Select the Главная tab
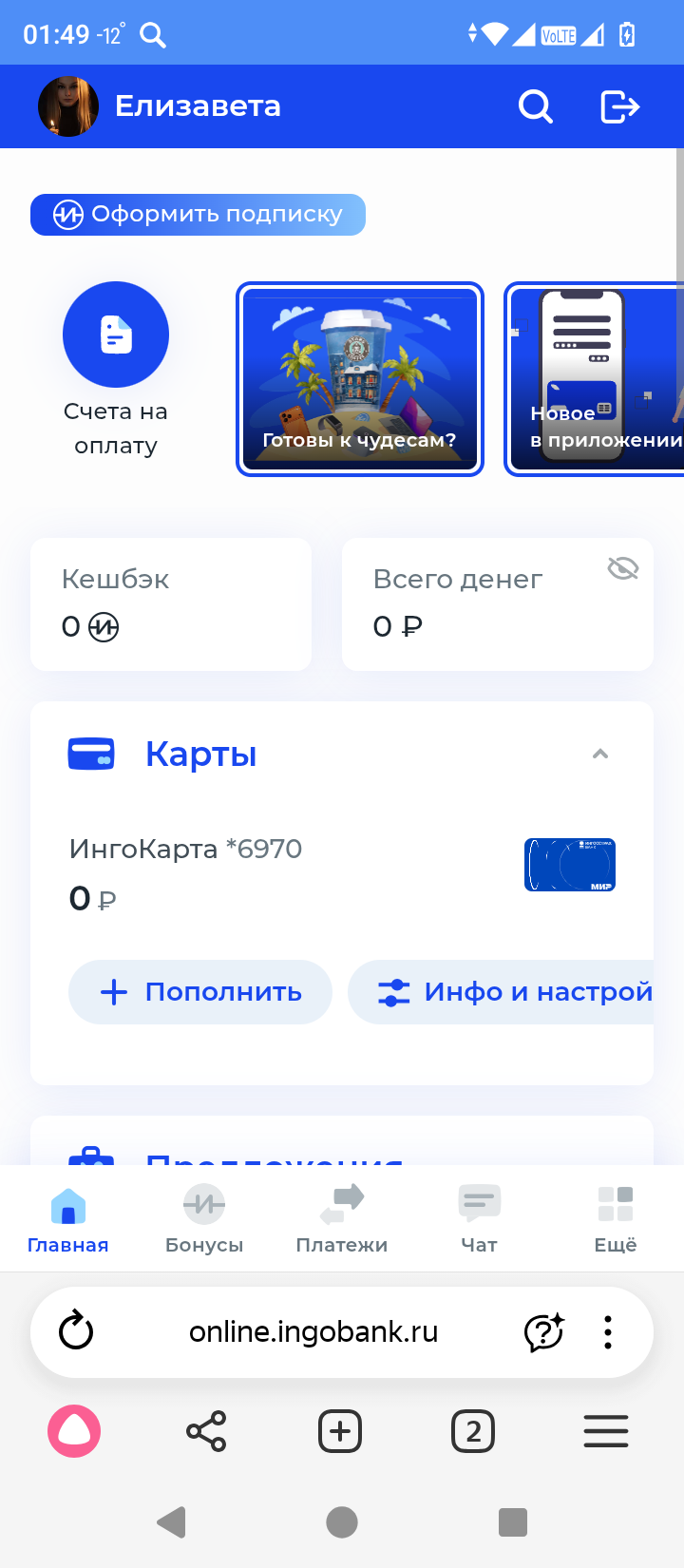Image resolution: width=684 pixels, height=1568 pixels. pyautogui.click(x=67, y=1218)
